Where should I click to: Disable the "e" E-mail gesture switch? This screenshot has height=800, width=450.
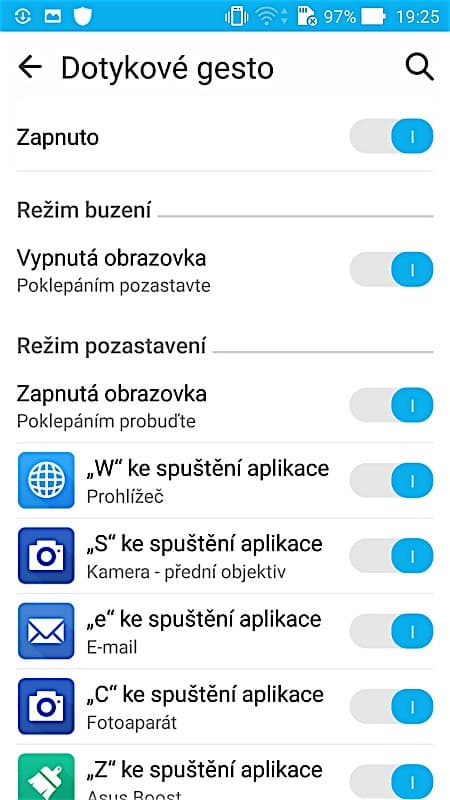click(391, 631)
